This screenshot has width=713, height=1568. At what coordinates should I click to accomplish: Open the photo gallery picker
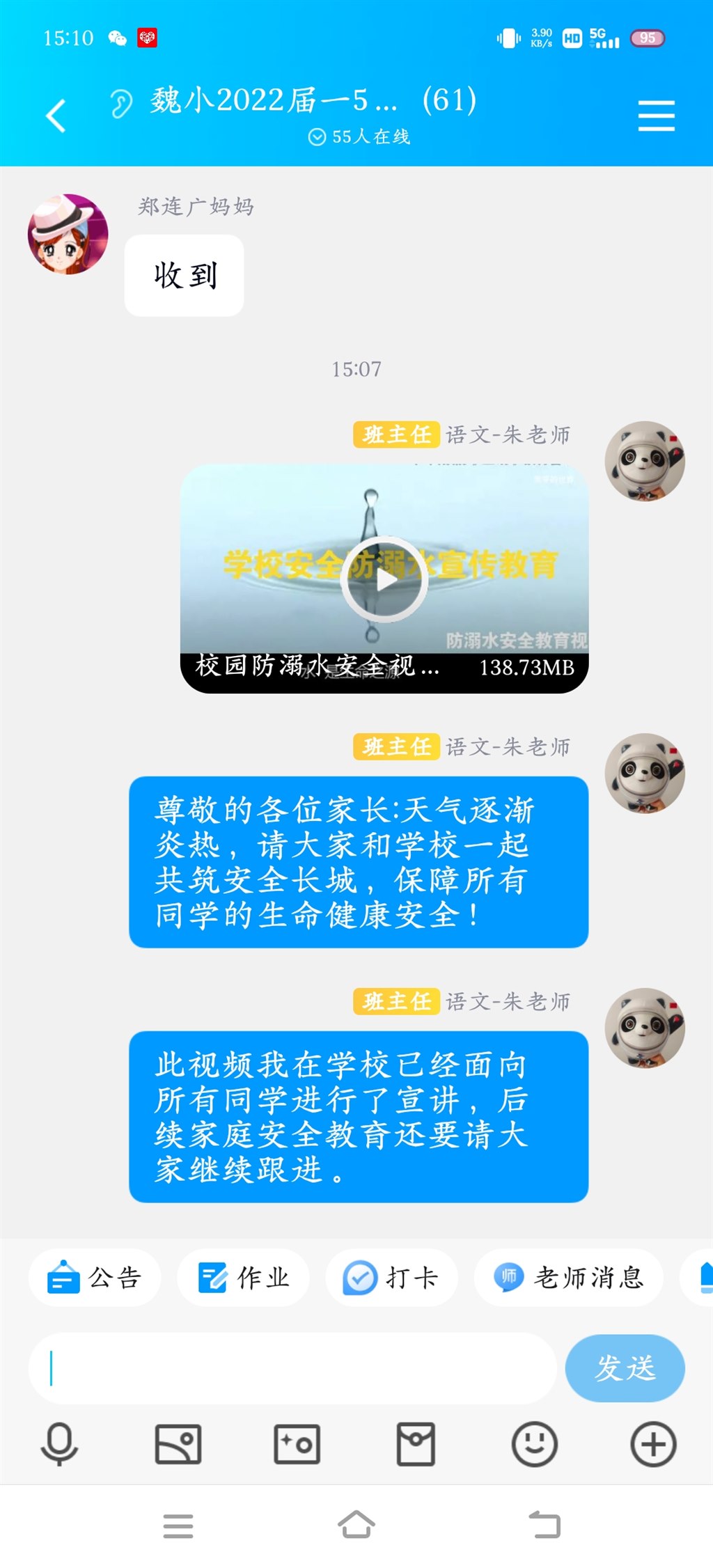coord(178,1444)
